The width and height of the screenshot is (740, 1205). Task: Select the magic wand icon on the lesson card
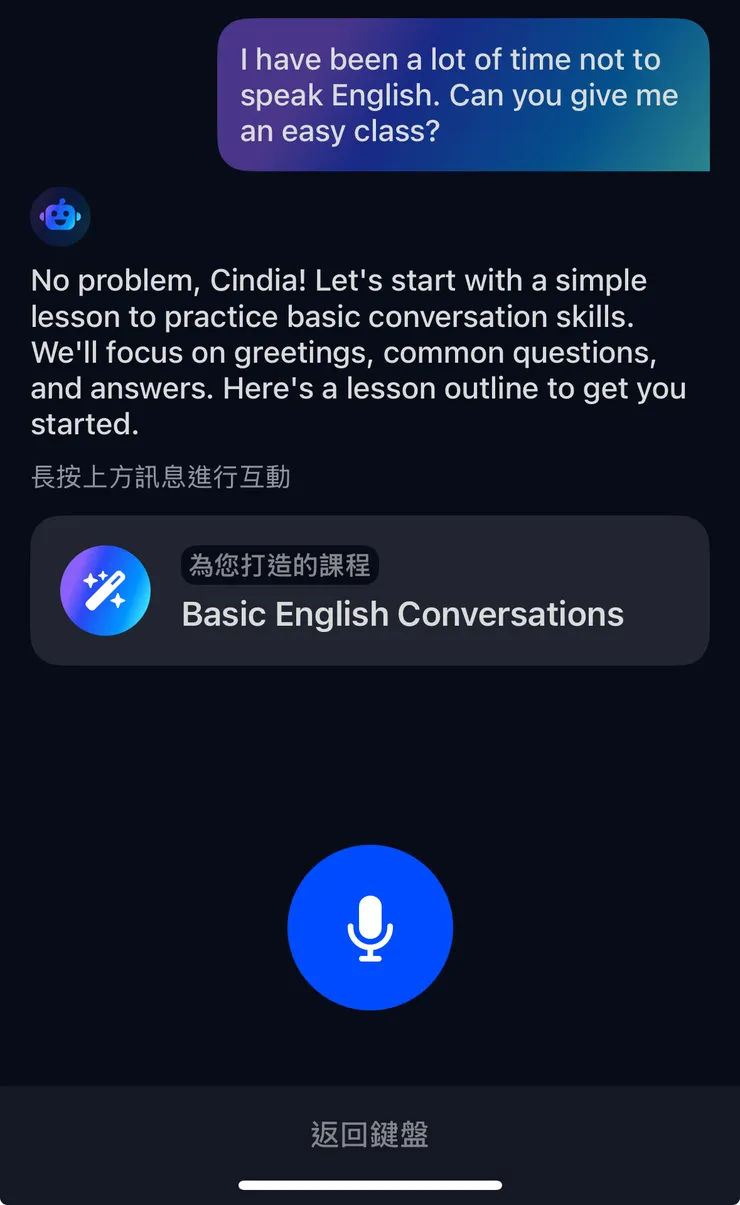pyautogui.click(x=105, y=590)
